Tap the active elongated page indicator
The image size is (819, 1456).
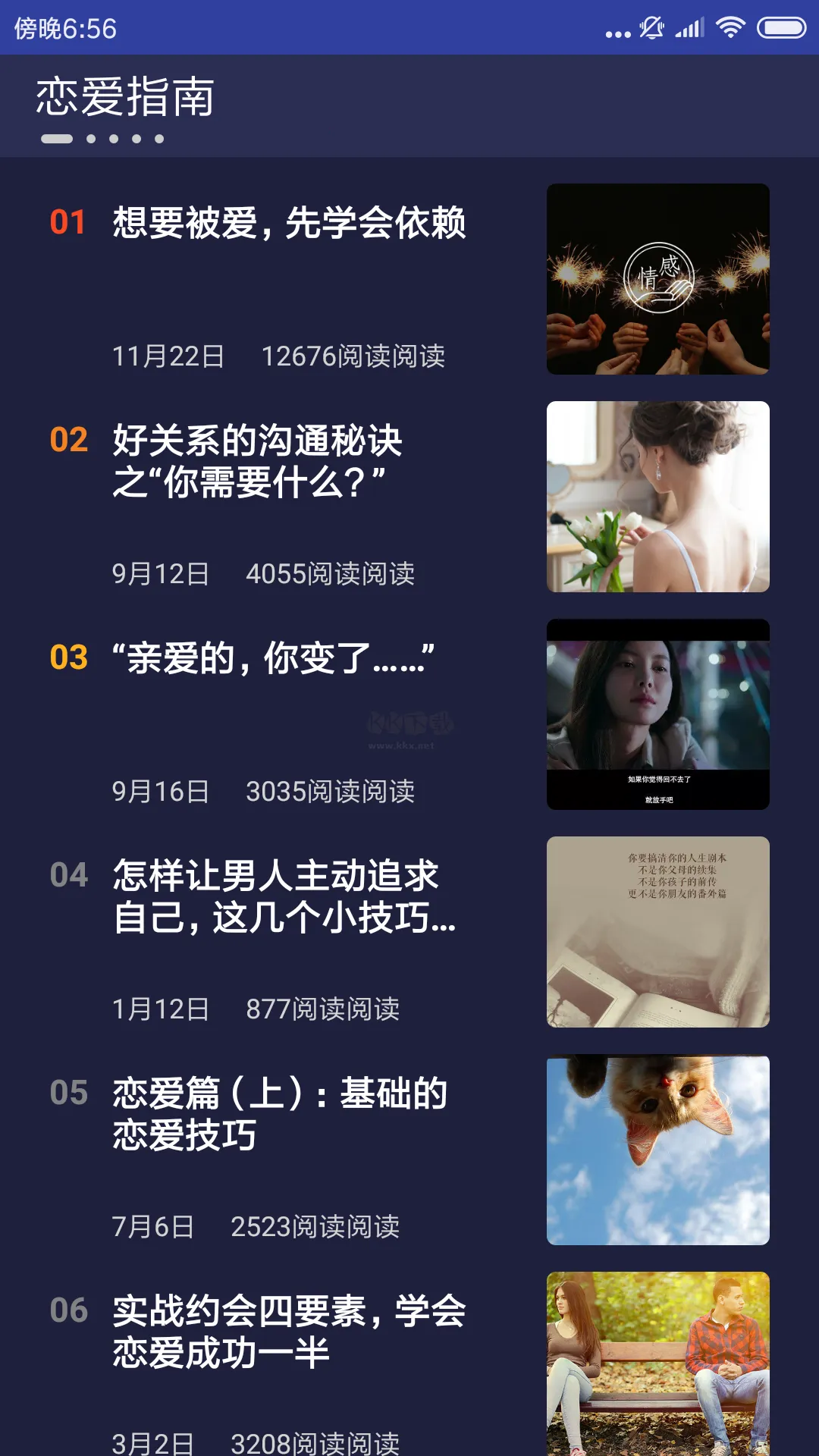(x=57, y=139)
